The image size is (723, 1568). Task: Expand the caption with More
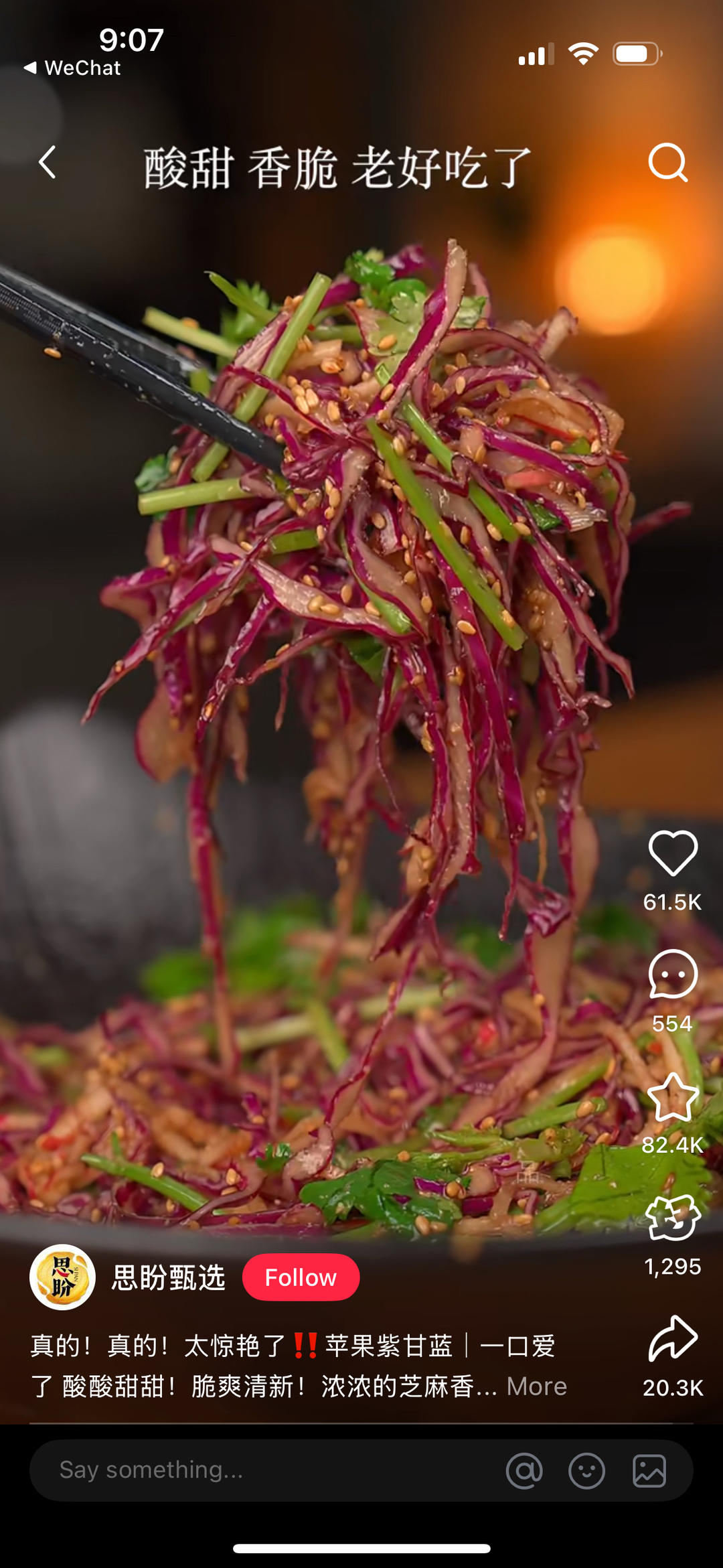536,1386
